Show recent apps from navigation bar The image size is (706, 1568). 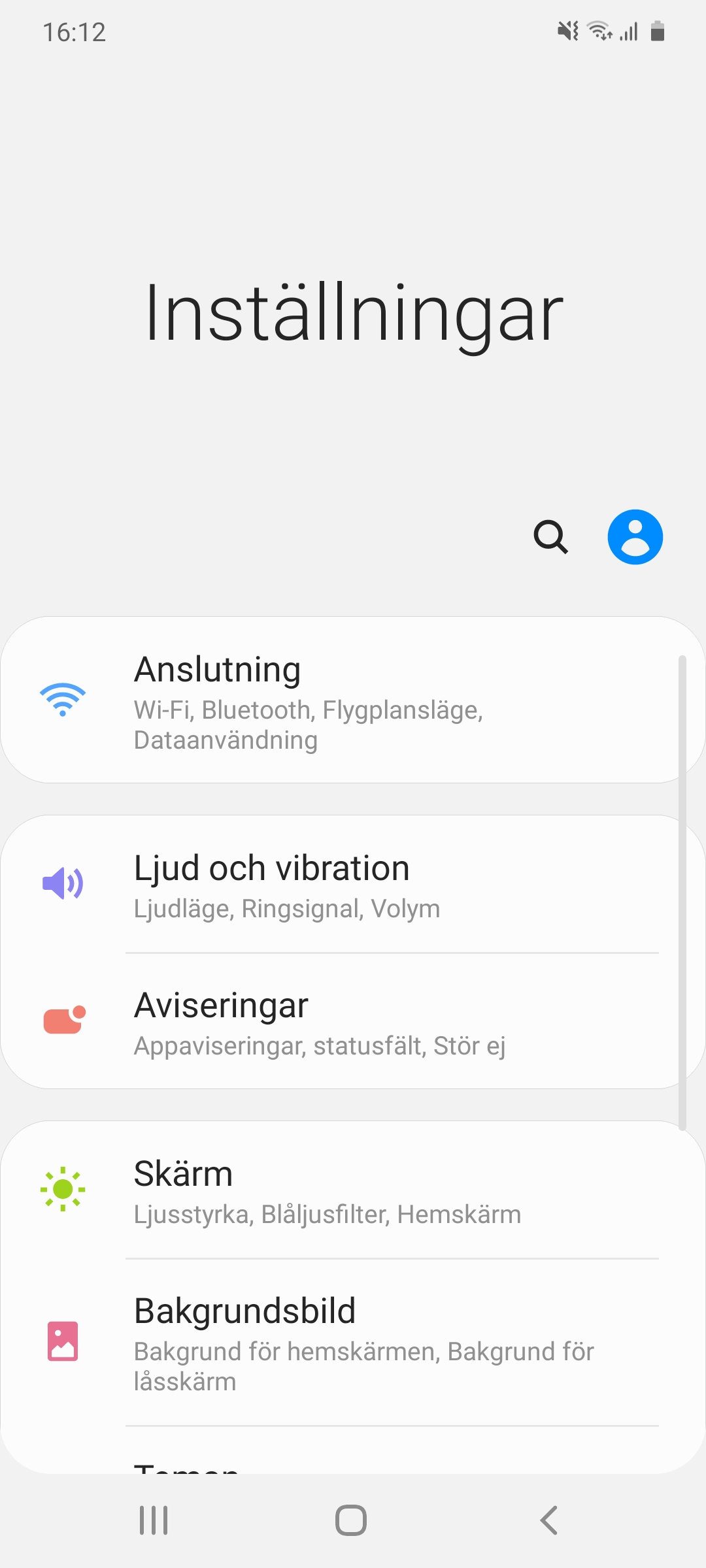click(154, 1520)
